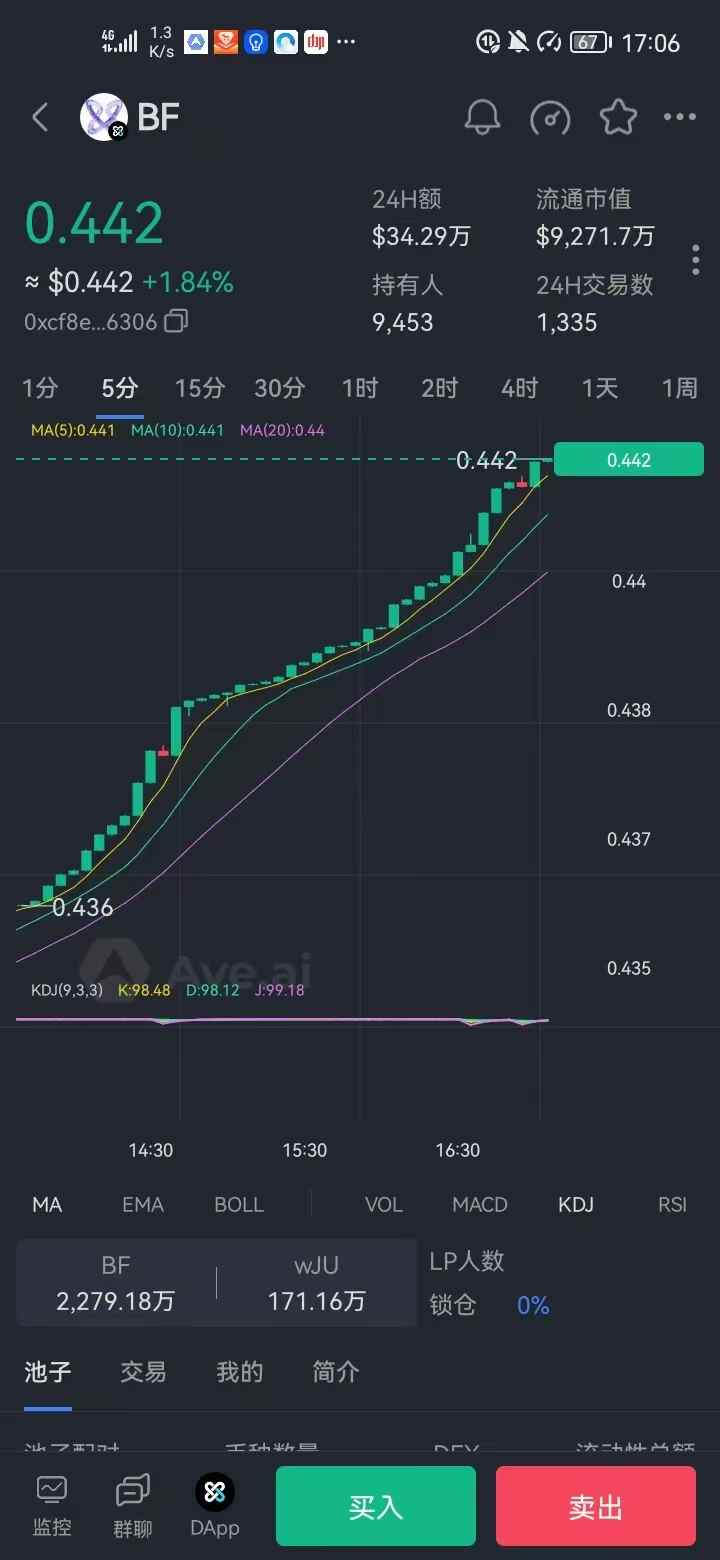This screenshot has height=1560, width=720.
Task: Tap the red 卖出 button
Action: 596,1507
